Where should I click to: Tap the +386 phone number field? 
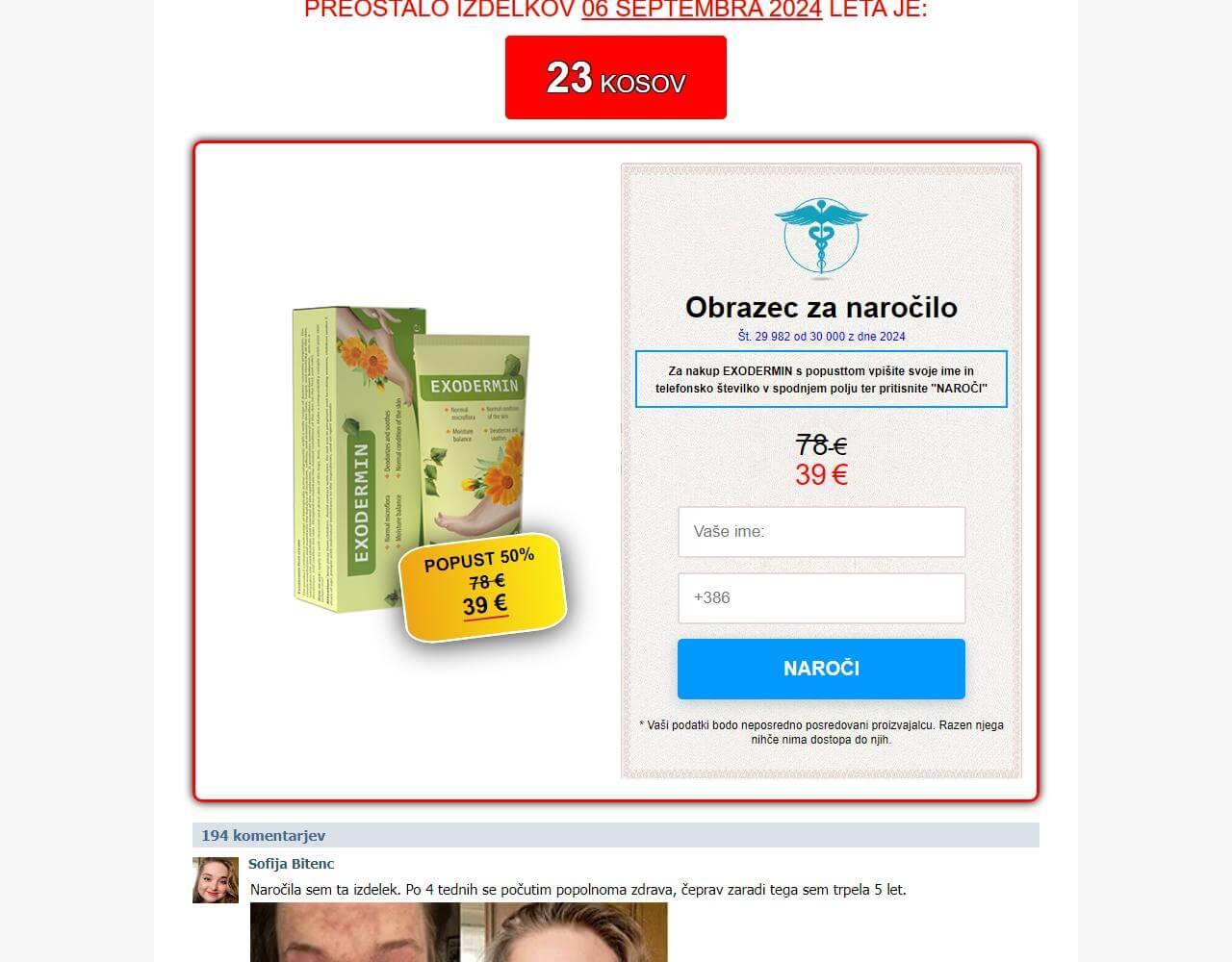click(821, 598)
